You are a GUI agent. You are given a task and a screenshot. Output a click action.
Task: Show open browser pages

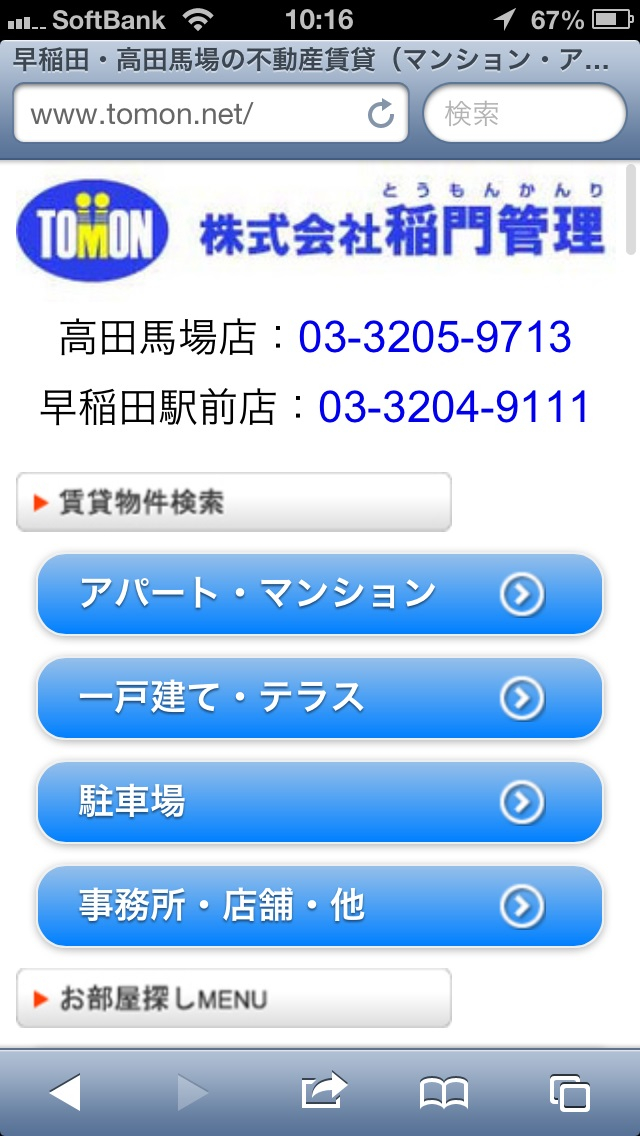[570, 1093]
